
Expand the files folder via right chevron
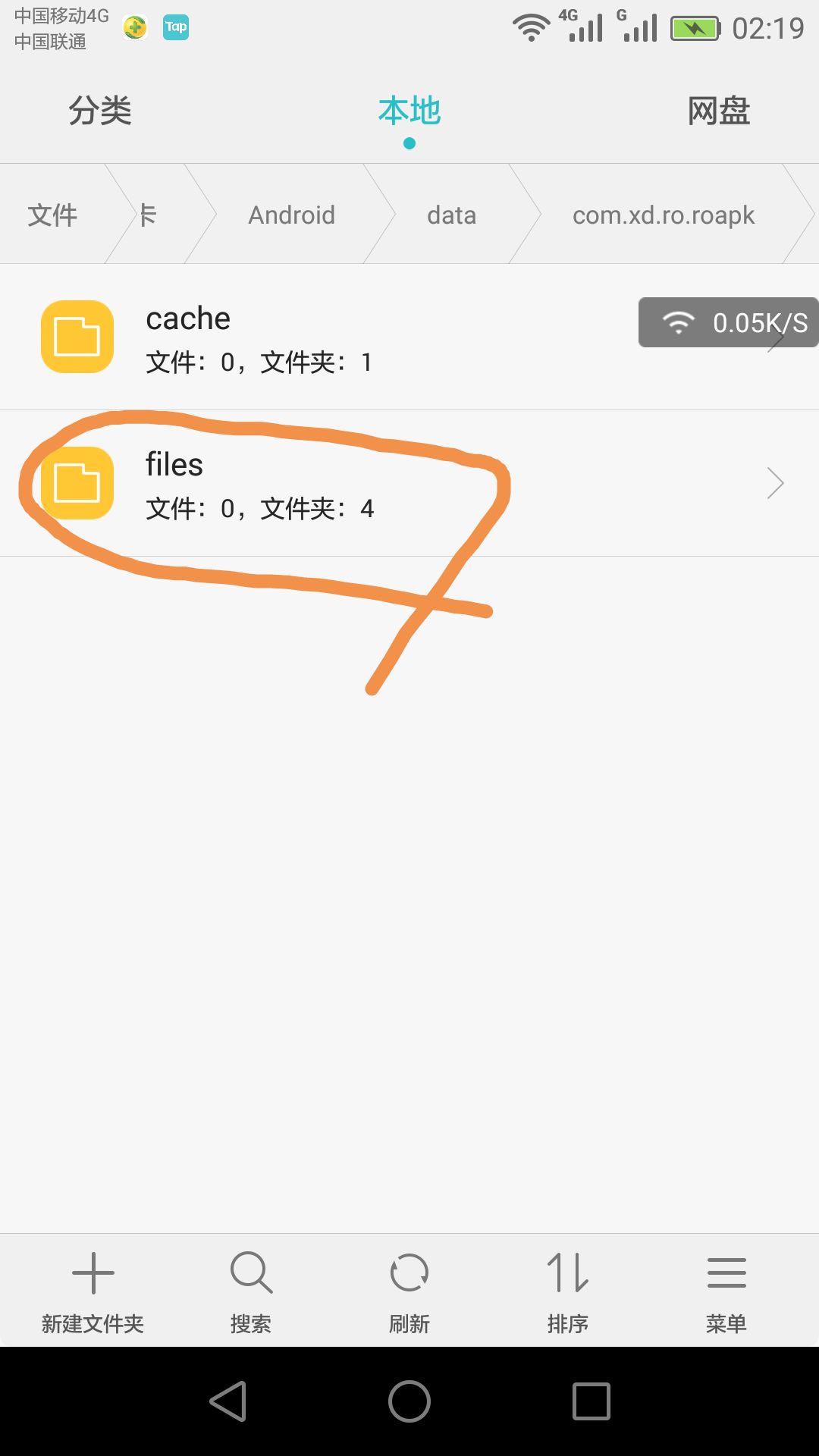773,484
